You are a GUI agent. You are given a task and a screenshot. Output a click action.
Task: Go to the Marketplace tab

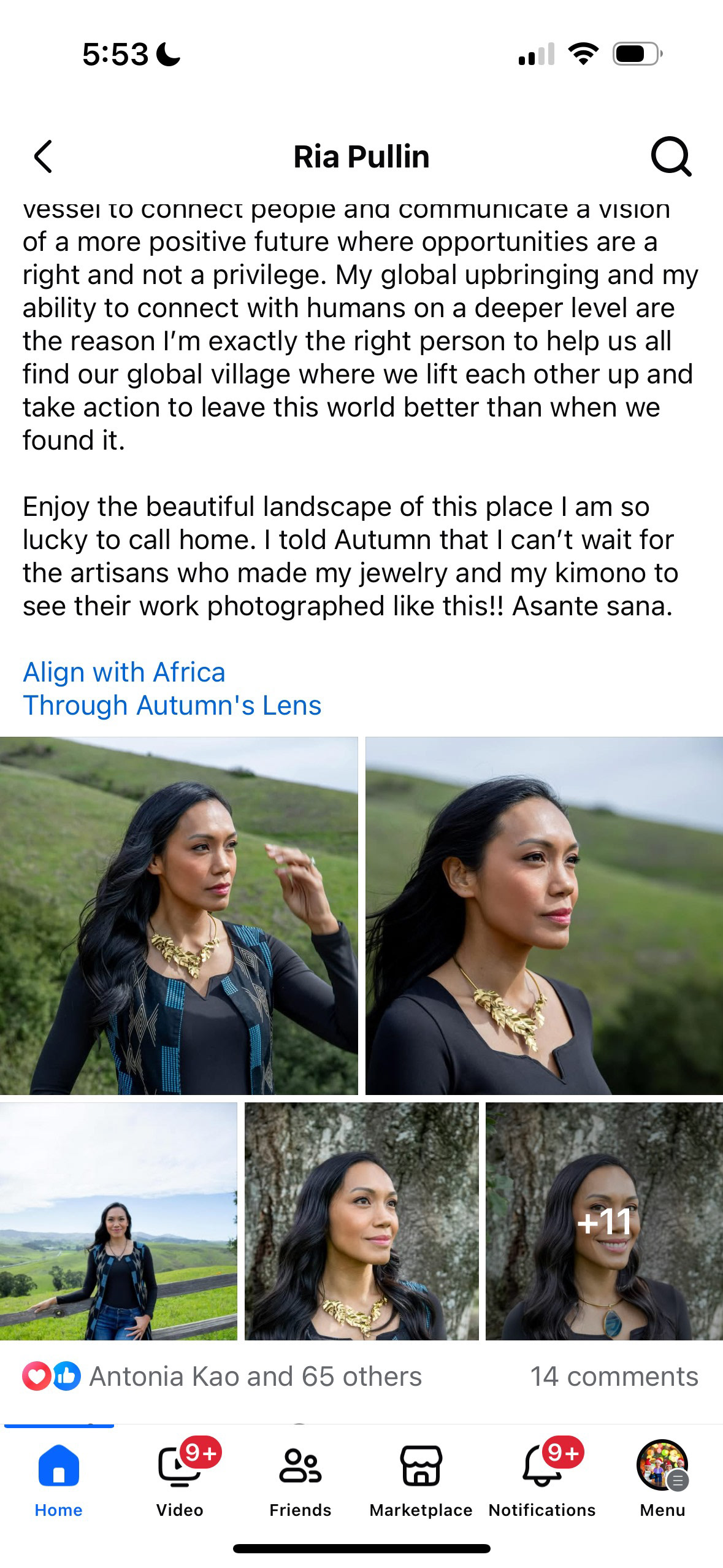point(421,1480)
